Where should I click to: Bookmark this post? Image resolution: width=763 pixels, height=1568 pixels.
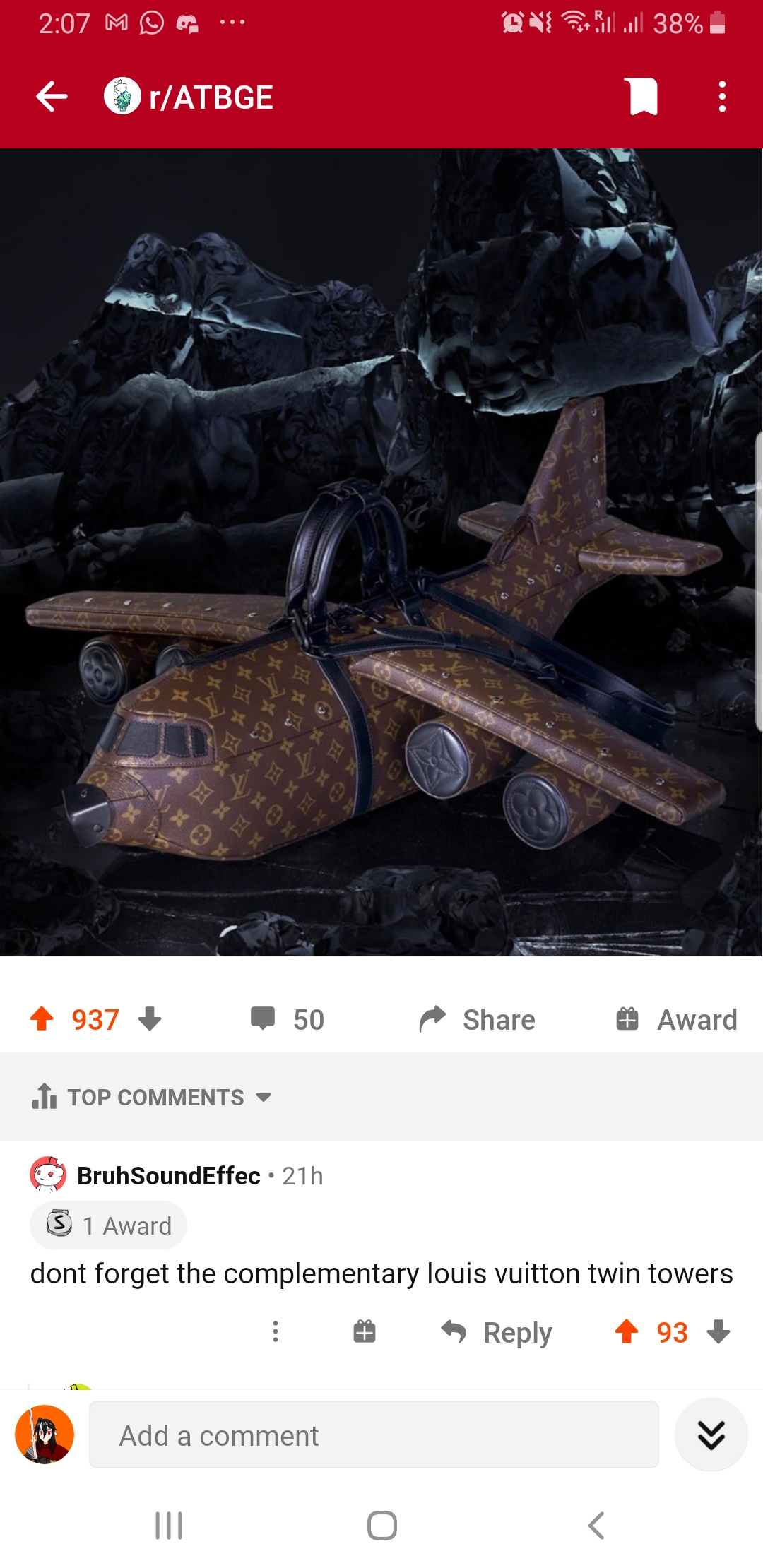pos(642,97)
